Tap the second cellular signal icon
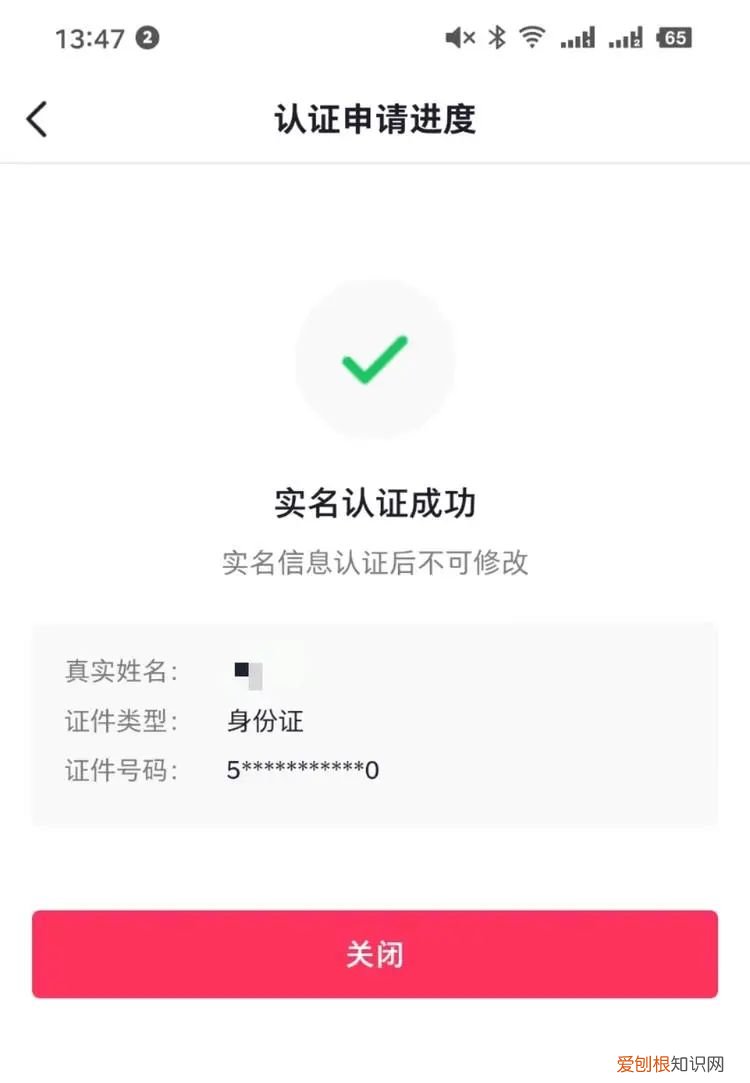 coord(625,37)
